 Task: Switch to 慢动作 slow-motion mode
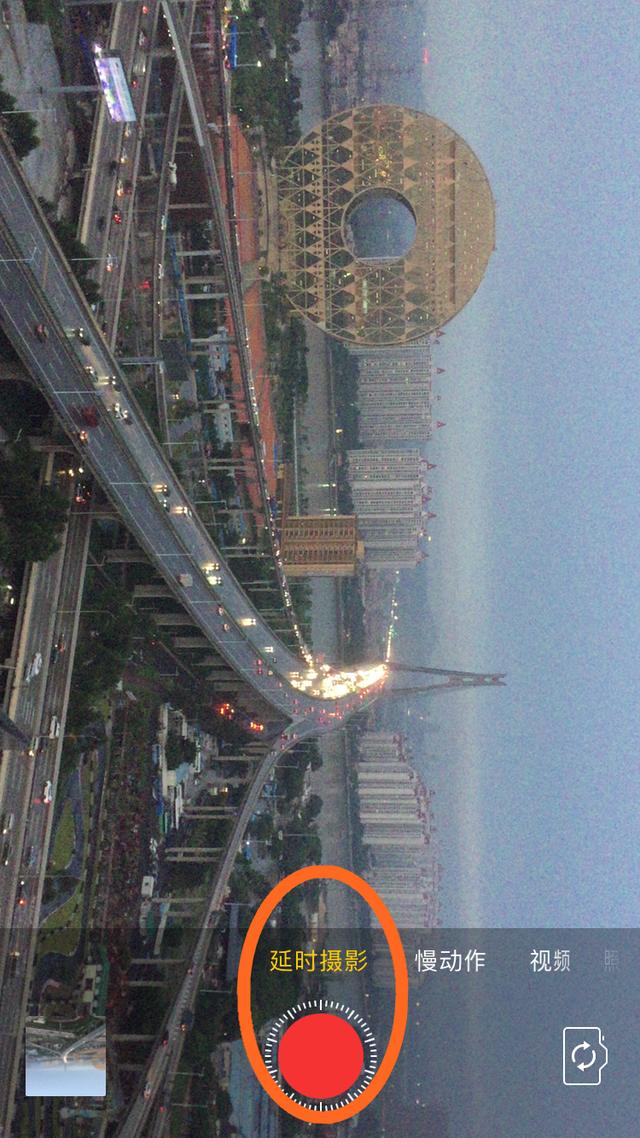click(450, 961)
